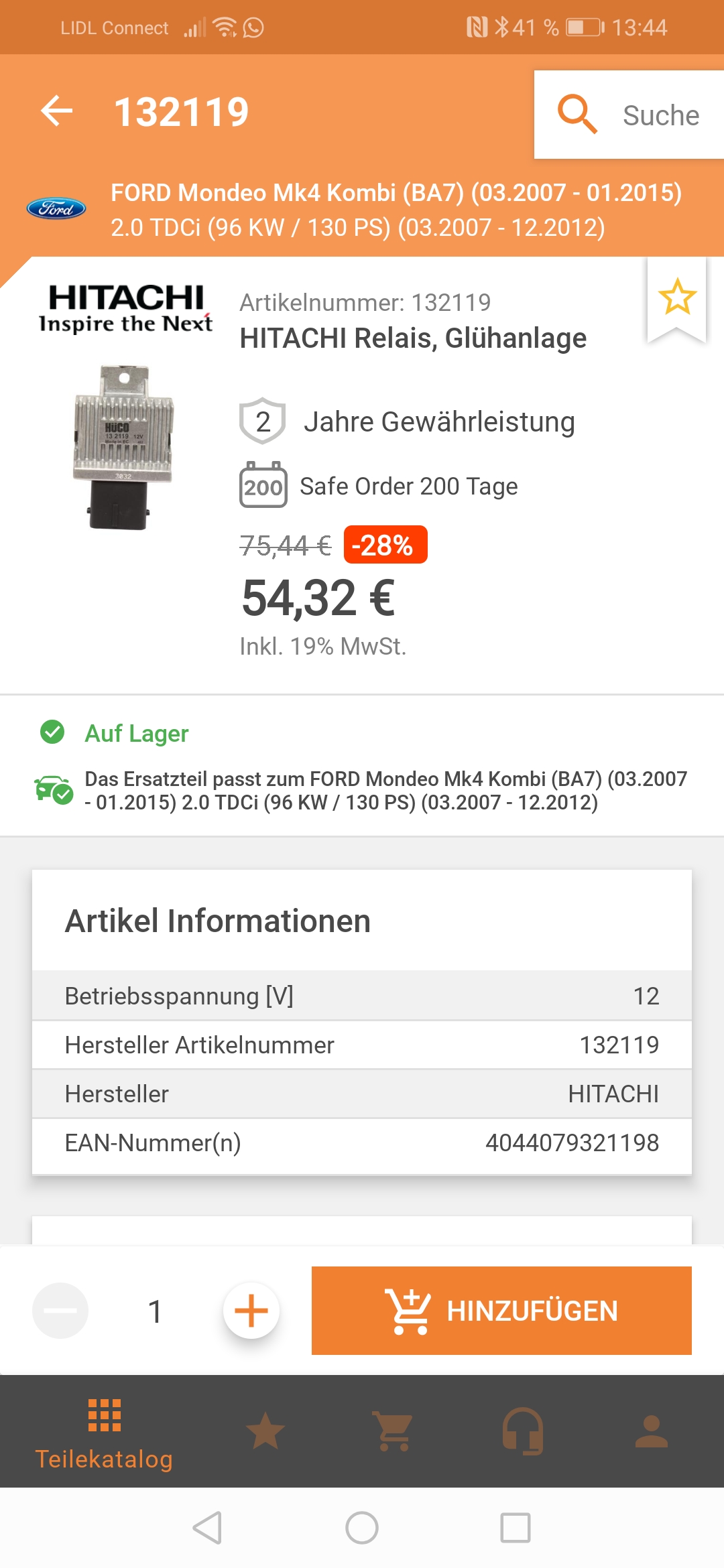Image resolution: width=724 pixels, height=1568 pixels.
Task: Open the shopping cart tab
Action: [394, 1431]
